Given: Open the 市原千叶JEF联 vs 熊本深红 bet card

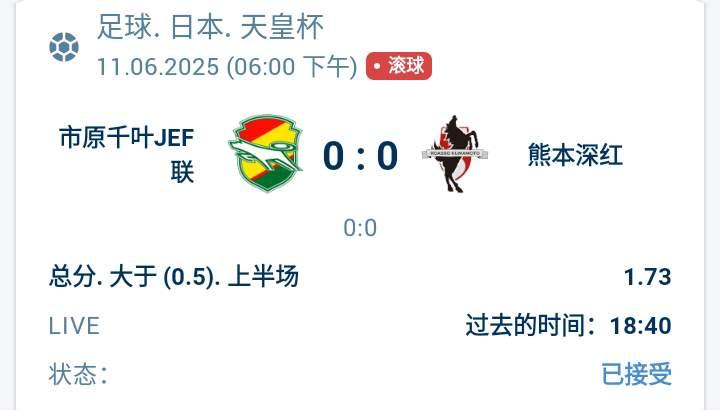Looking at the screenshot, I should tap(360, 205).
